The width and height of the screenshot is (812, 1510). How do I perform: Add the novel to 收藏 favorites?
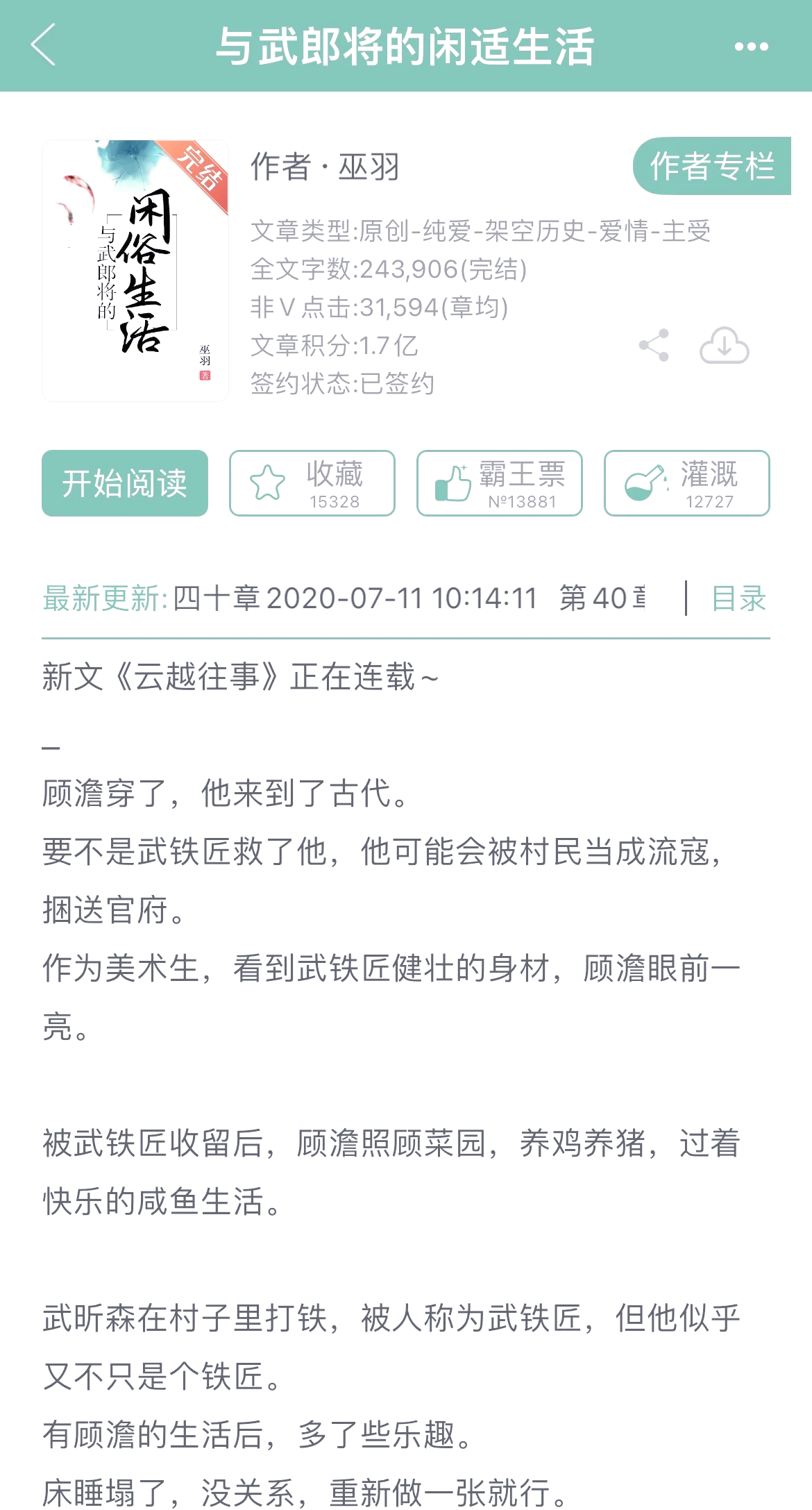[312, 483]
